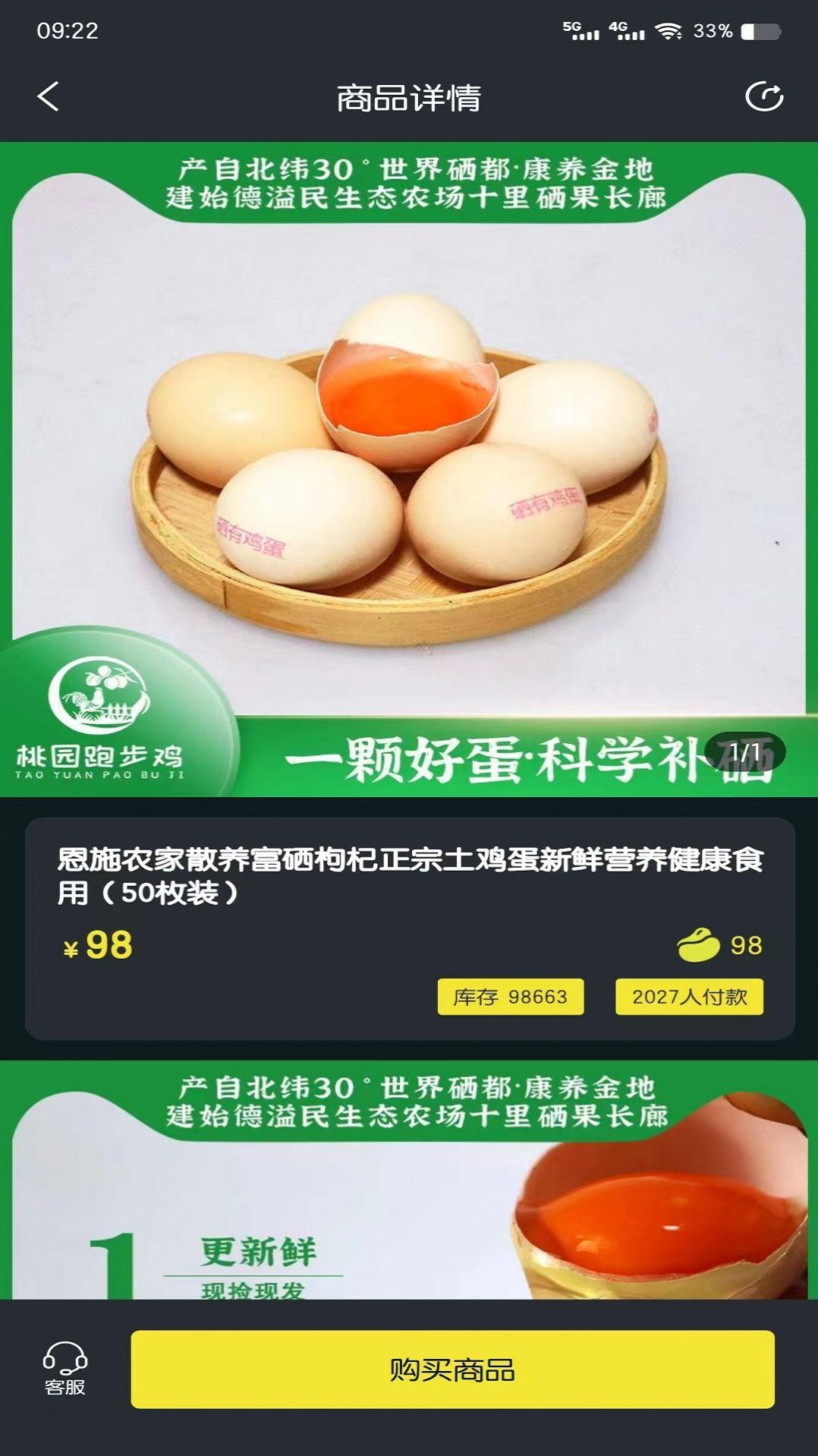The image size is (818, 1456).
Task: Open the 商品详情 title bar
Action: (409, 97)
